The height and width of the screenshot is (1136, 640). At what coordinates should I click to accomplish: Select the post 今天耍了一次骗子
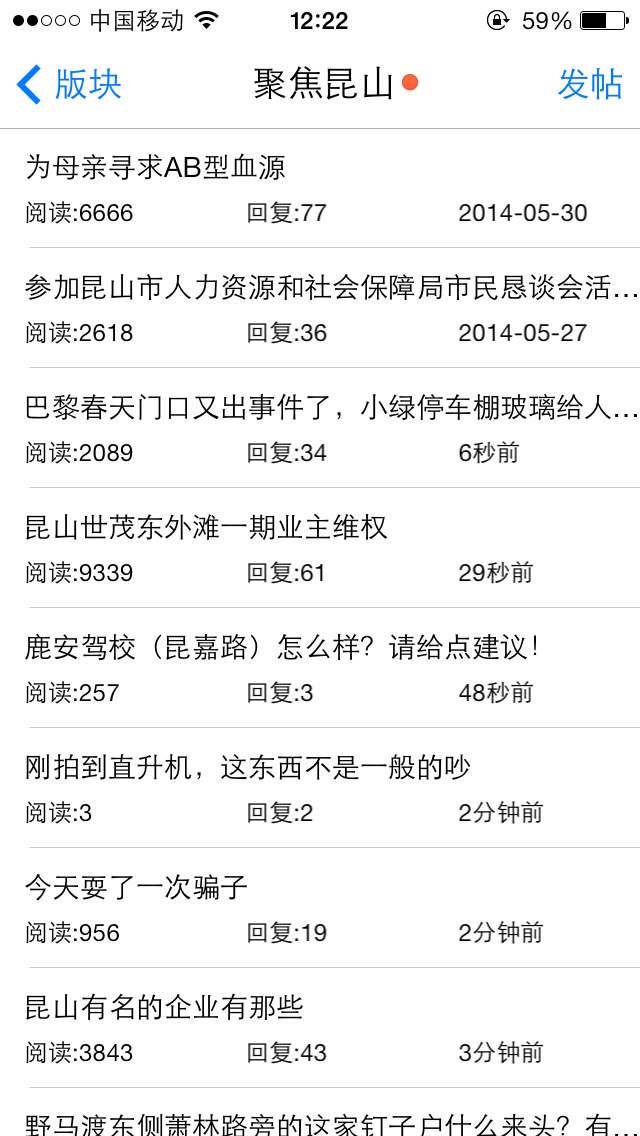(320, 908)
